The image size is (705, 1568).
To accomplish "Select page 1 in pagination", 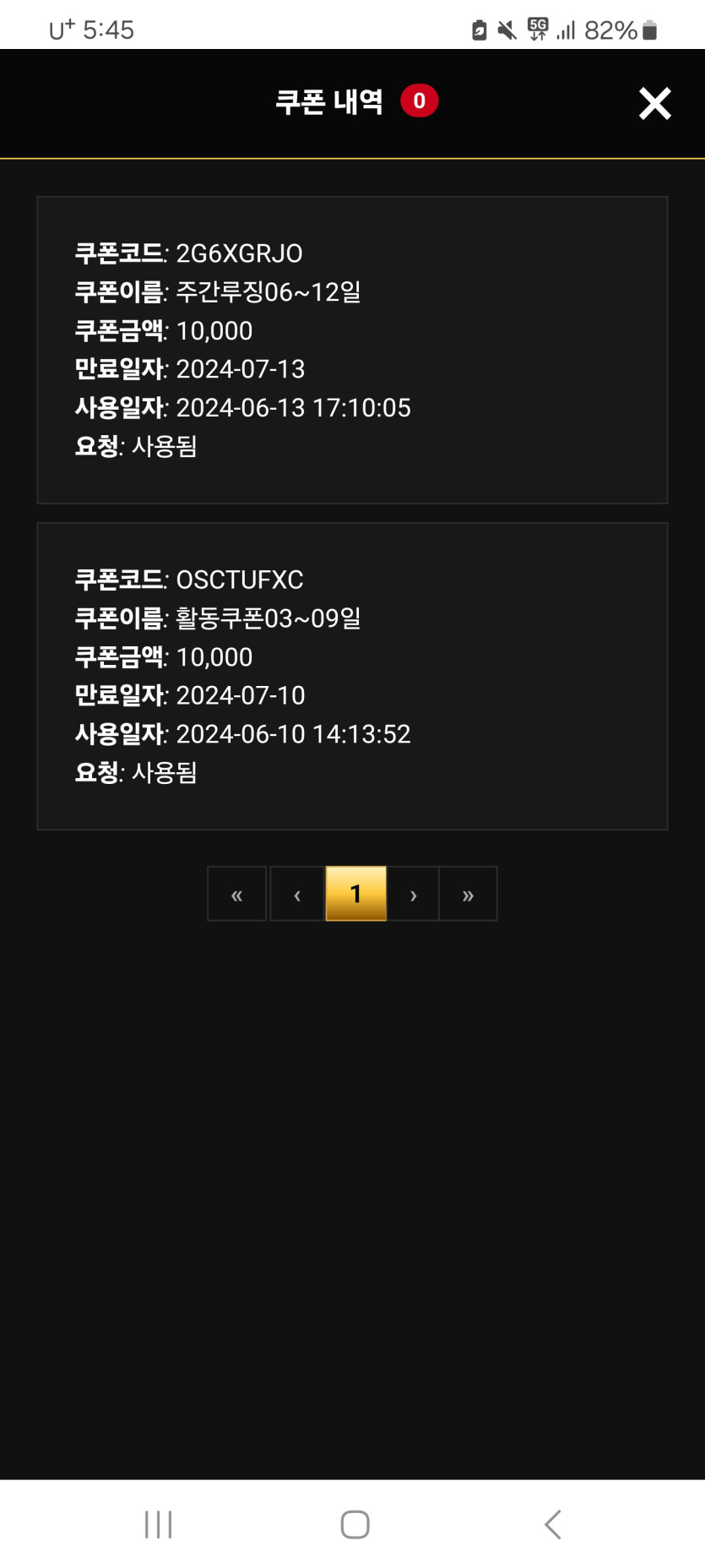I will tap(355, 894).
